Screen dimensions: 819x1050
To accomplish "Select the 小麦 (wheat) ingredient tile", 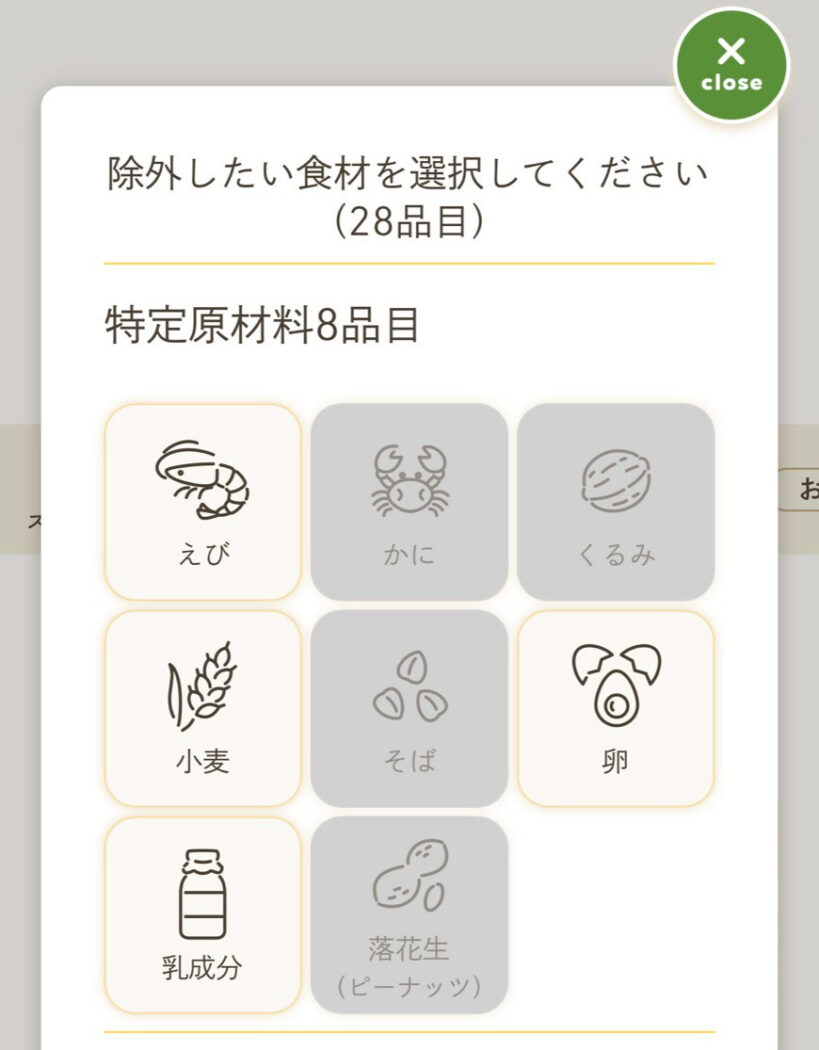I will click(x=203, y=708).
